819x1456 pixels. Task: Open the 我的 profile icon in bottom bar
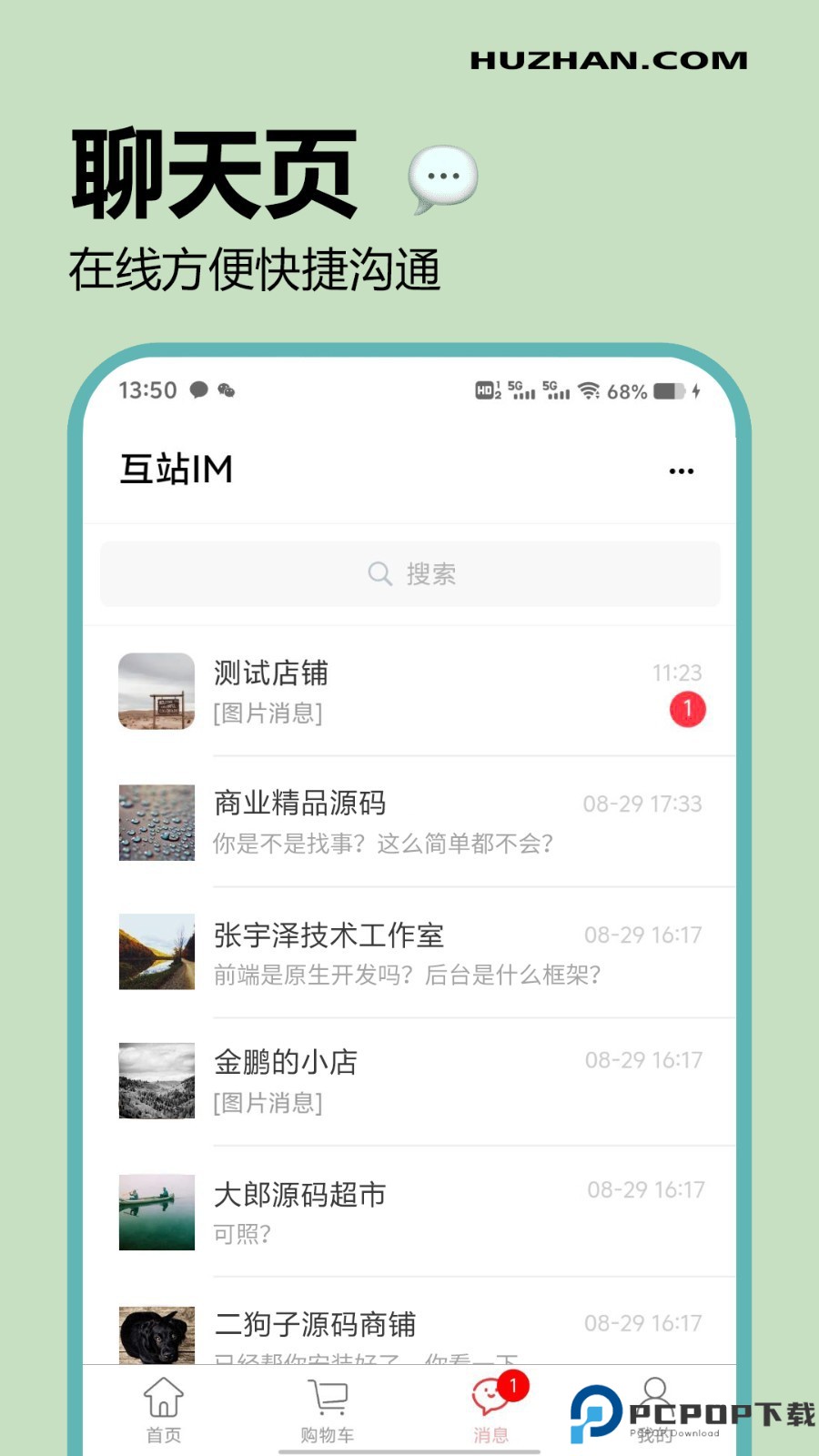653,1392
